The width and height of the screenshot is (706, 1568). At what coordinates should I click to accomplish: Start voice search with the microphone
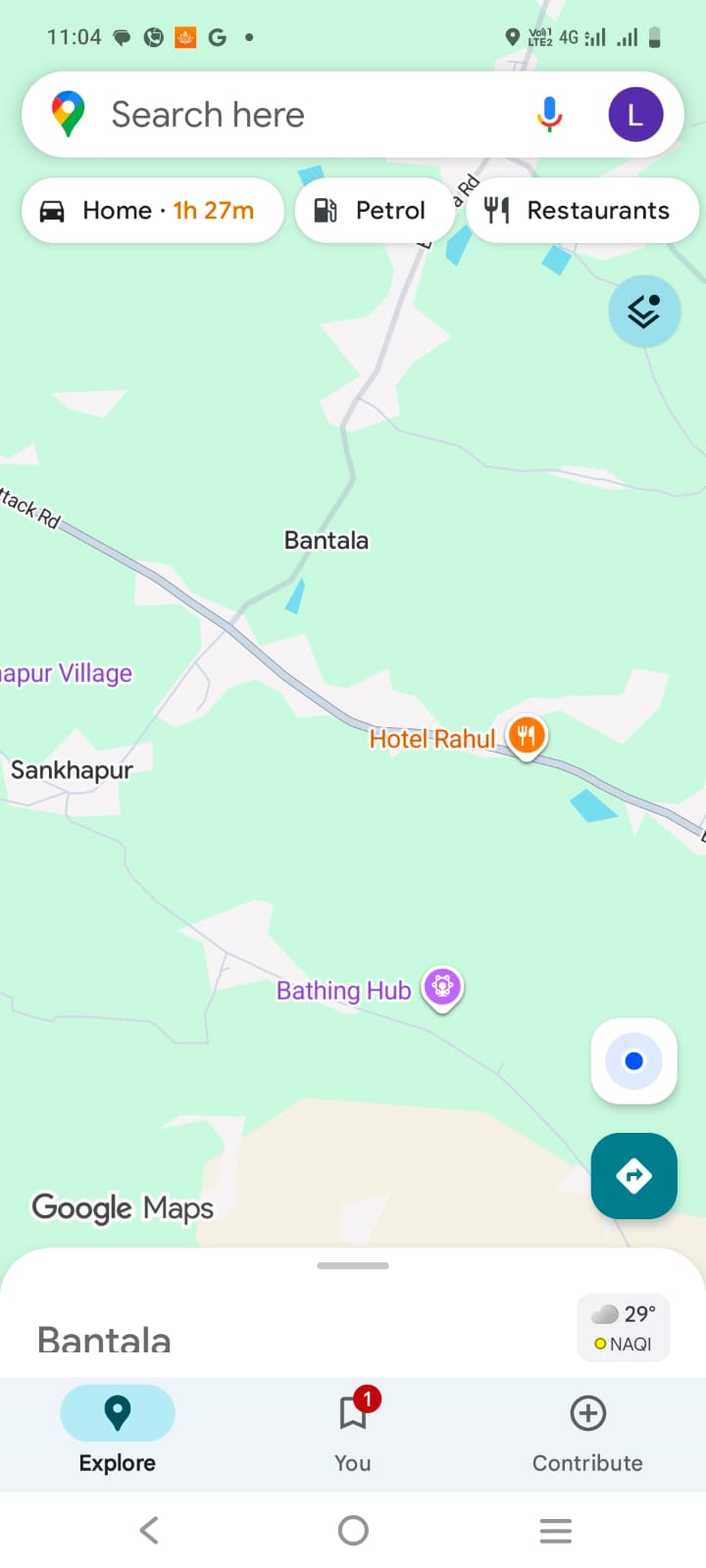pos(549,115)
